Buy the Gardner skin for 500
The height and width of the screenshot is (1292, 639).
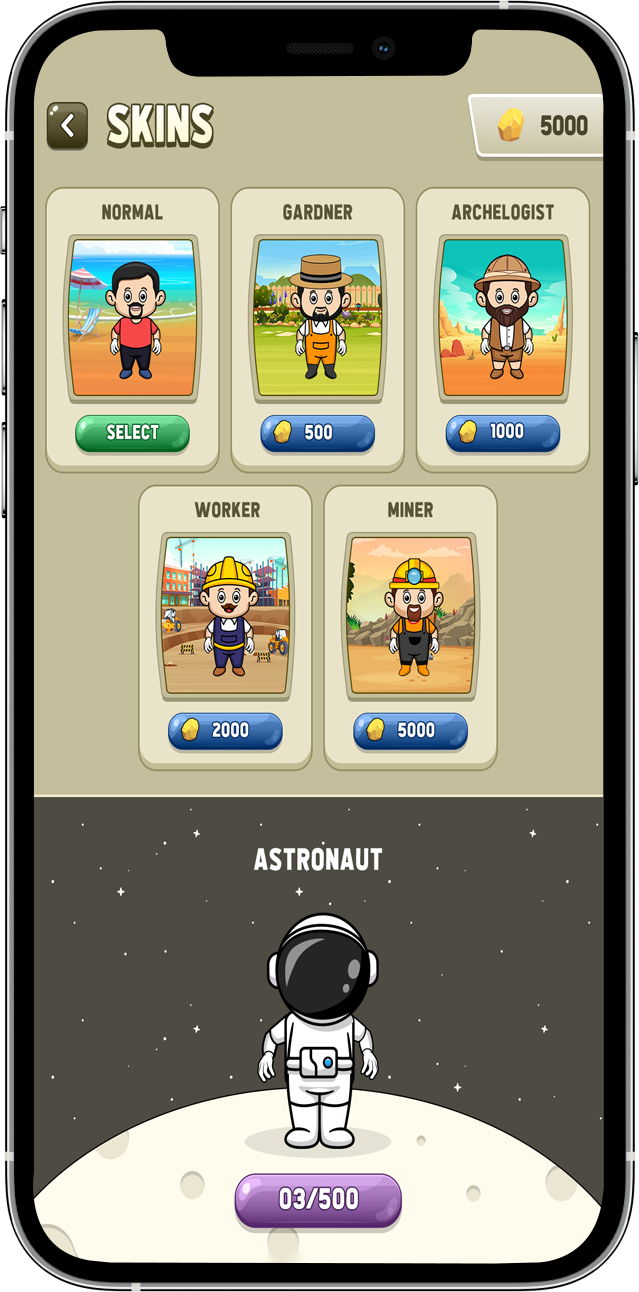click(317, 433)
